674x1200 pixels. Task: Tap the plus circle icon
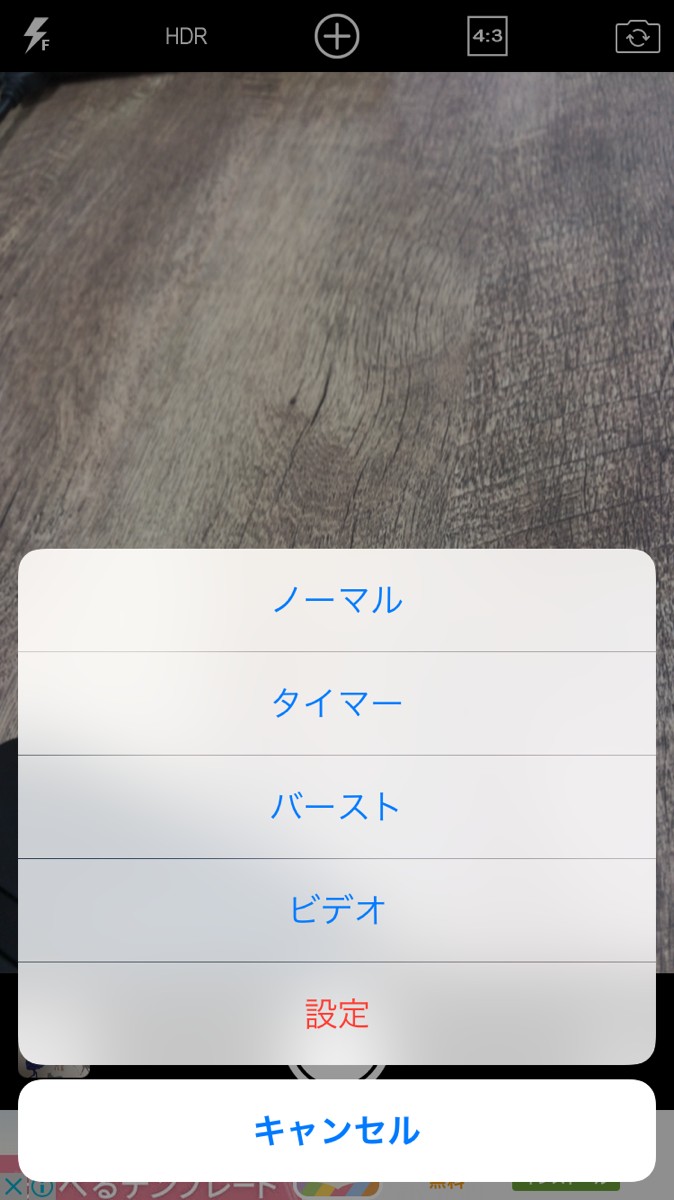337,37
